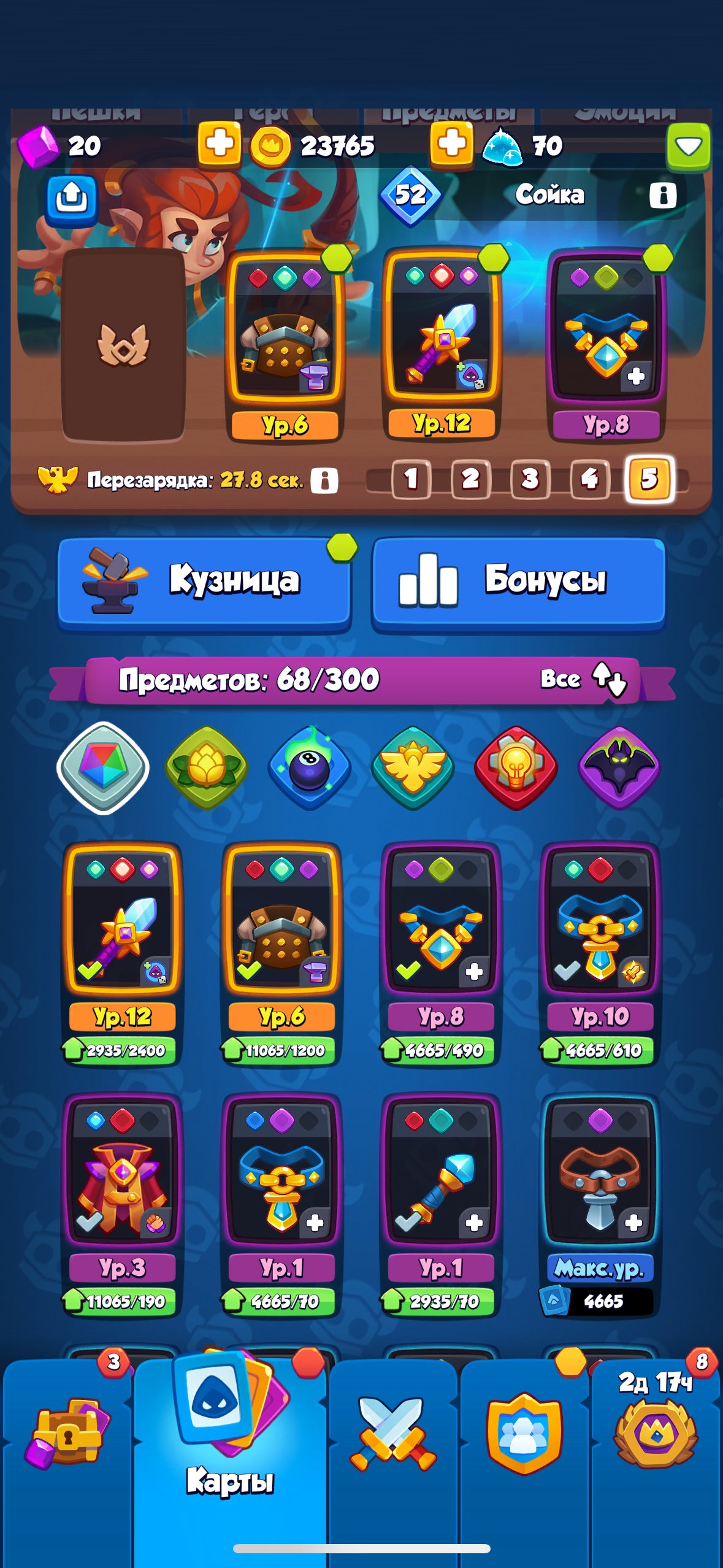The image size is (723, 1568).
Task: Change item sorting with Все arrows
Action: pyautogui.click(x=583, y=680)
